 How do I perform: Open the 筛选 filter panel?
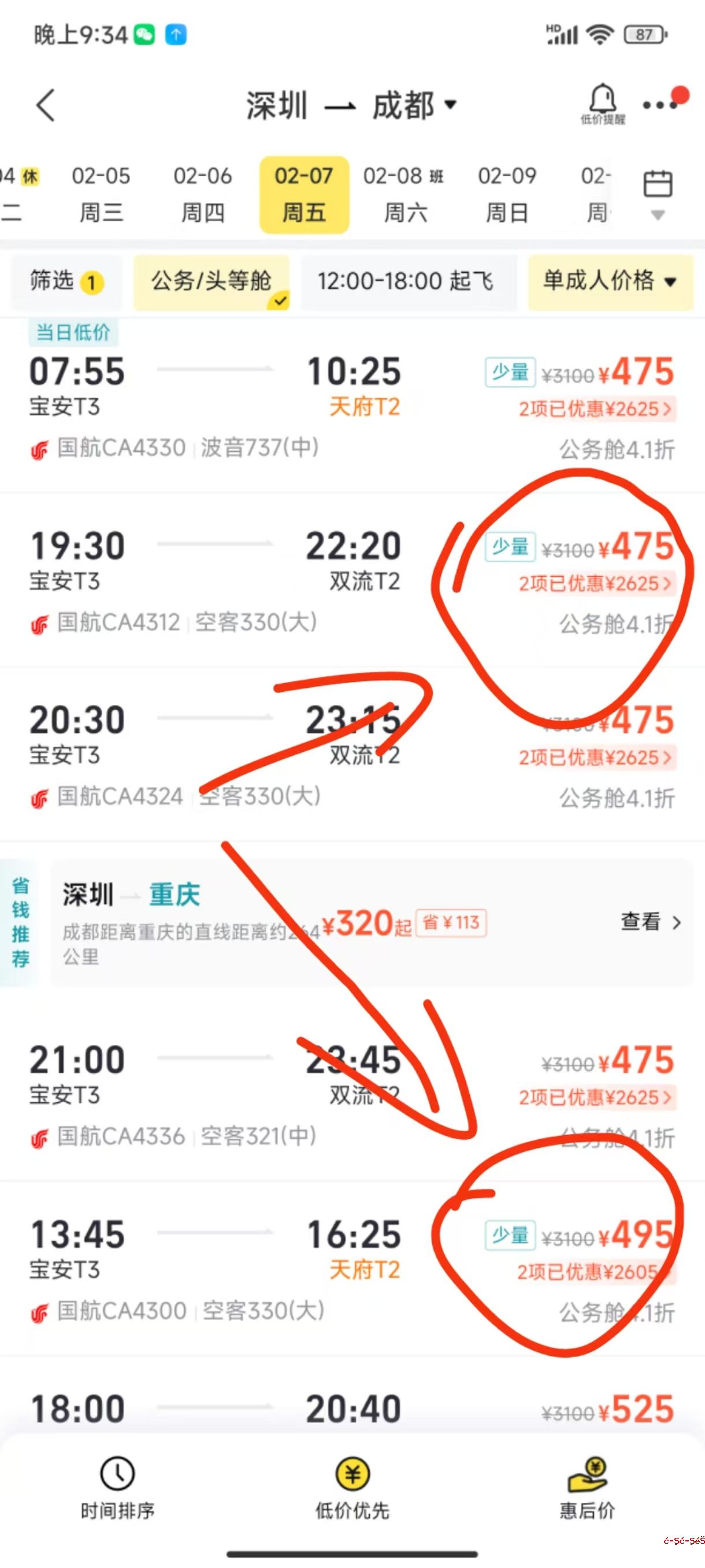(67, 282)
